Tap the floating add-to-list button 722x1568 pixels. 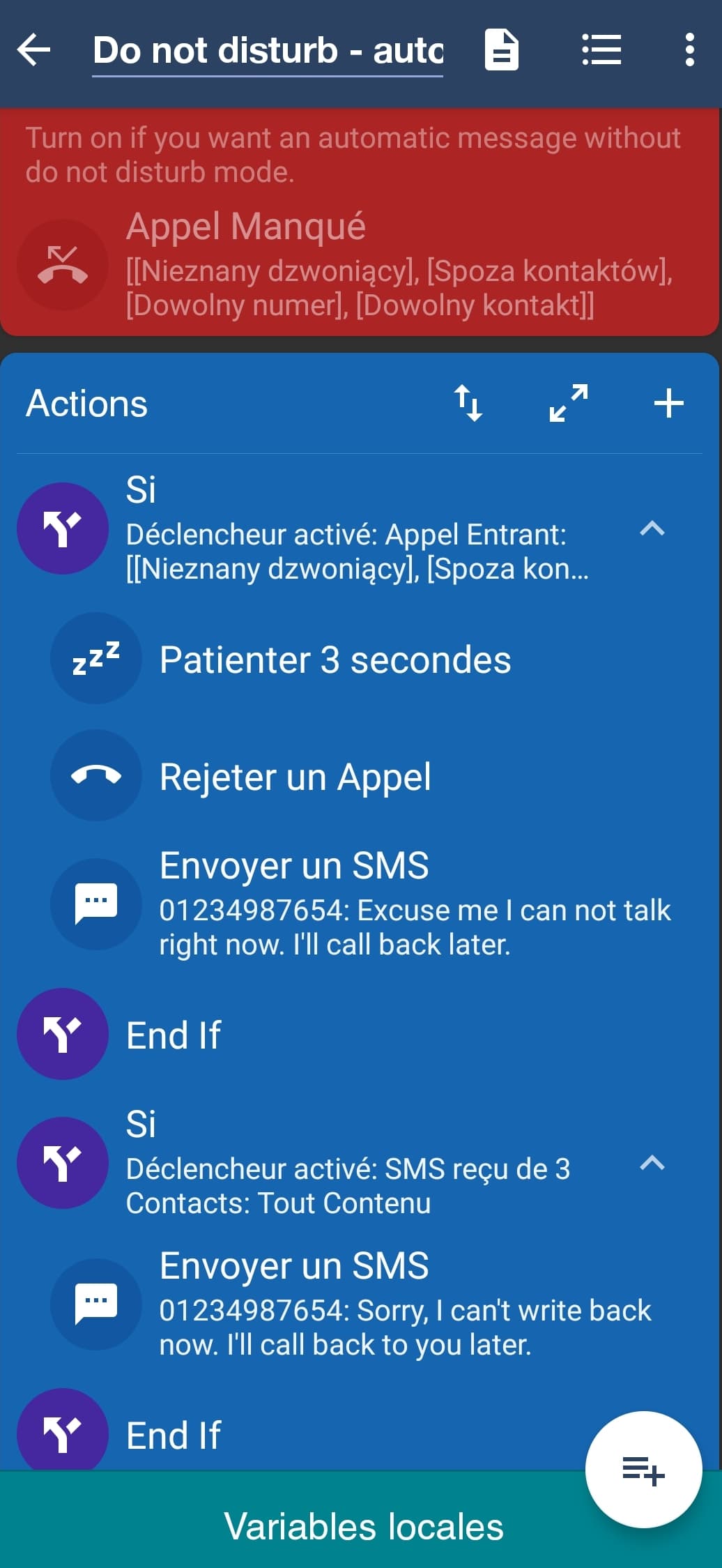643,1470
